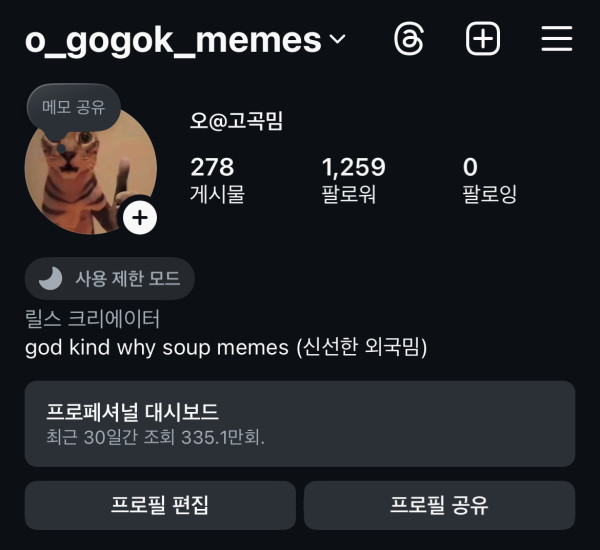The width and height of the screenshot is (600, 550).
Task: Tap the 메모 공유 note bubble
Action: (73, 107)
